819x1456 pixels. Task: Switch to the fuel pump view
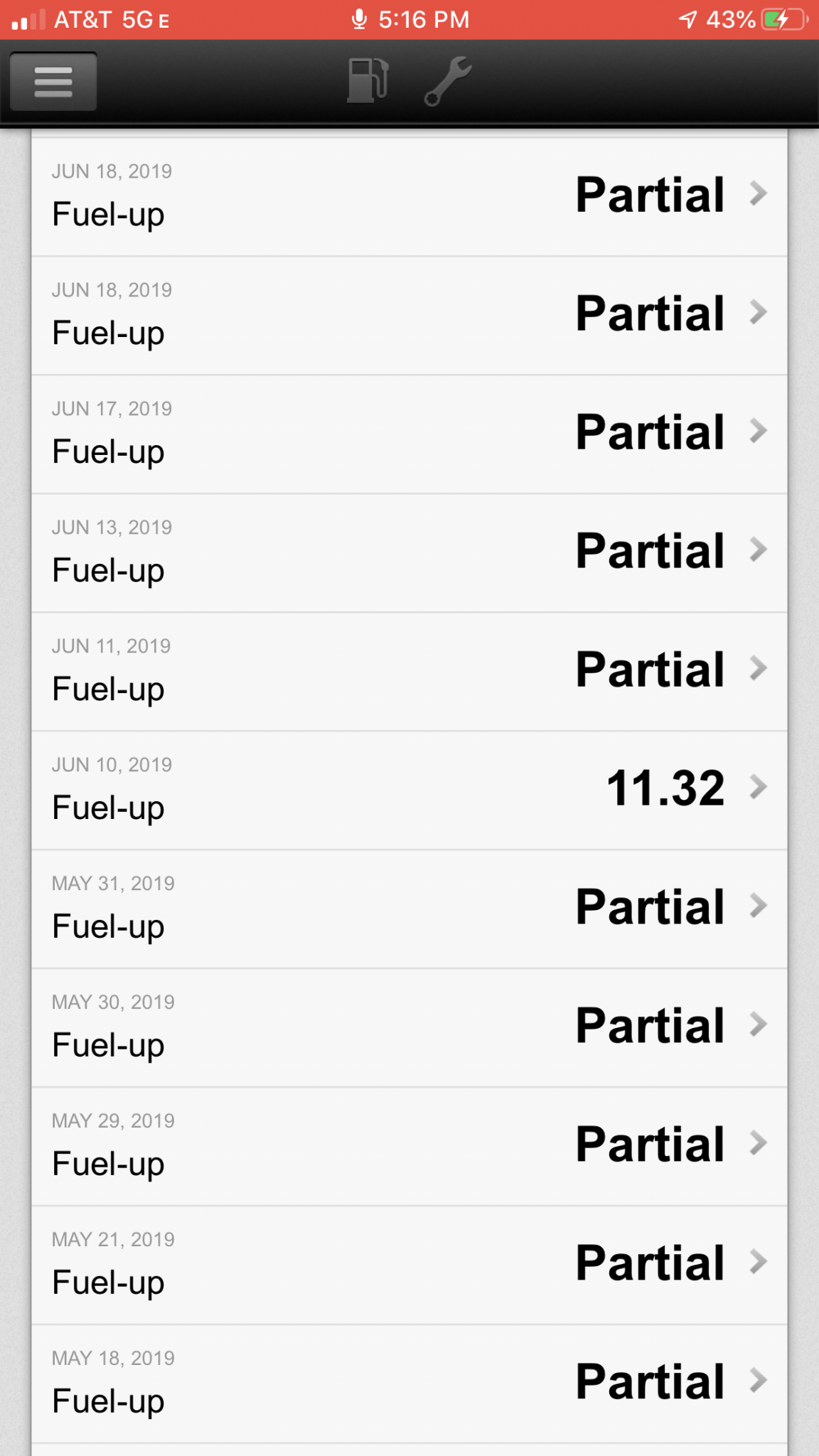coord(368,80)
